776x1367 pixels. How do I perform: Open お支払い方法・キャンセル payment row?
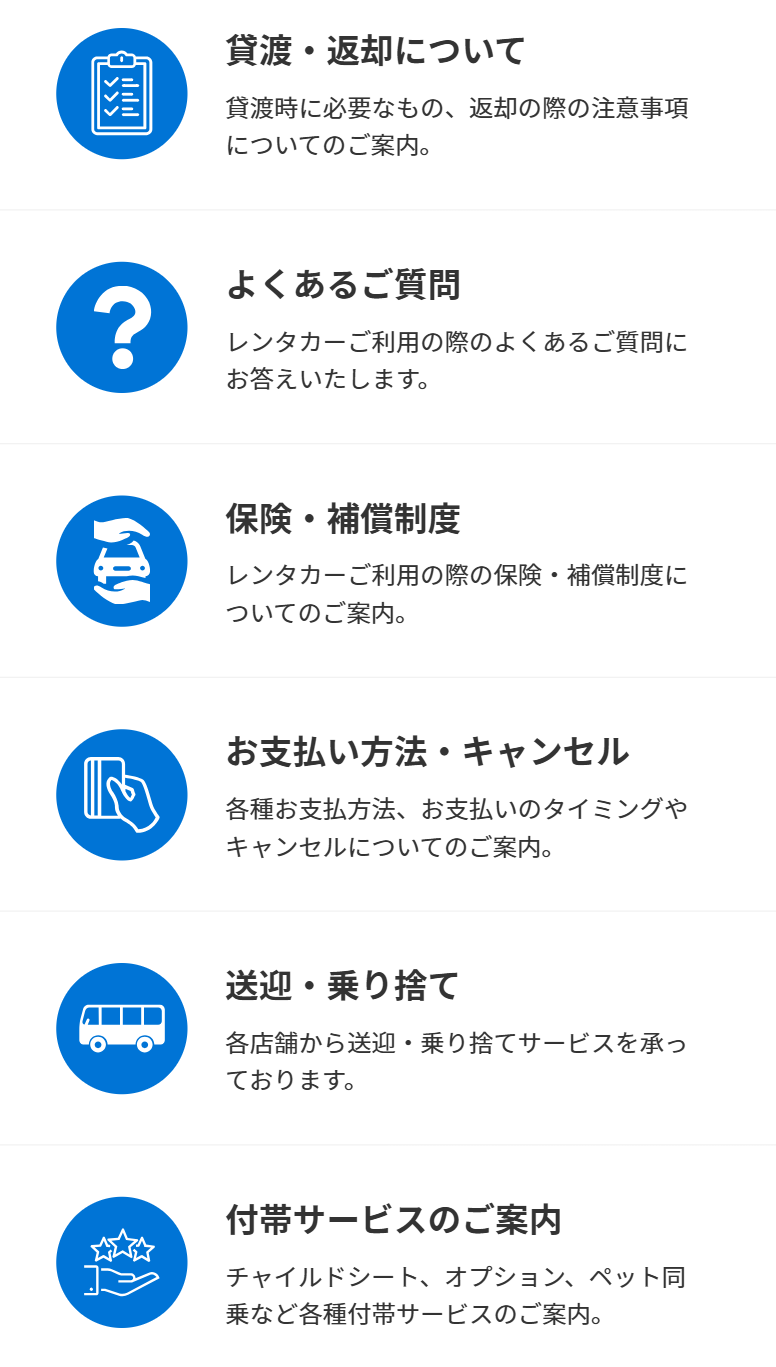point(427,753)
